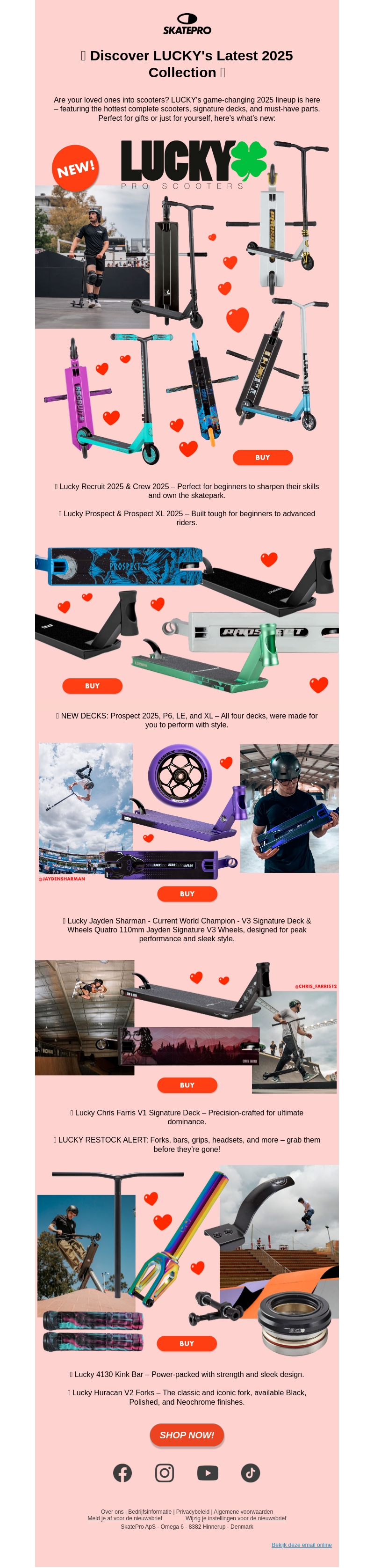Tap the BUY button under the complete scooters collage

click(x=262, y=457)
